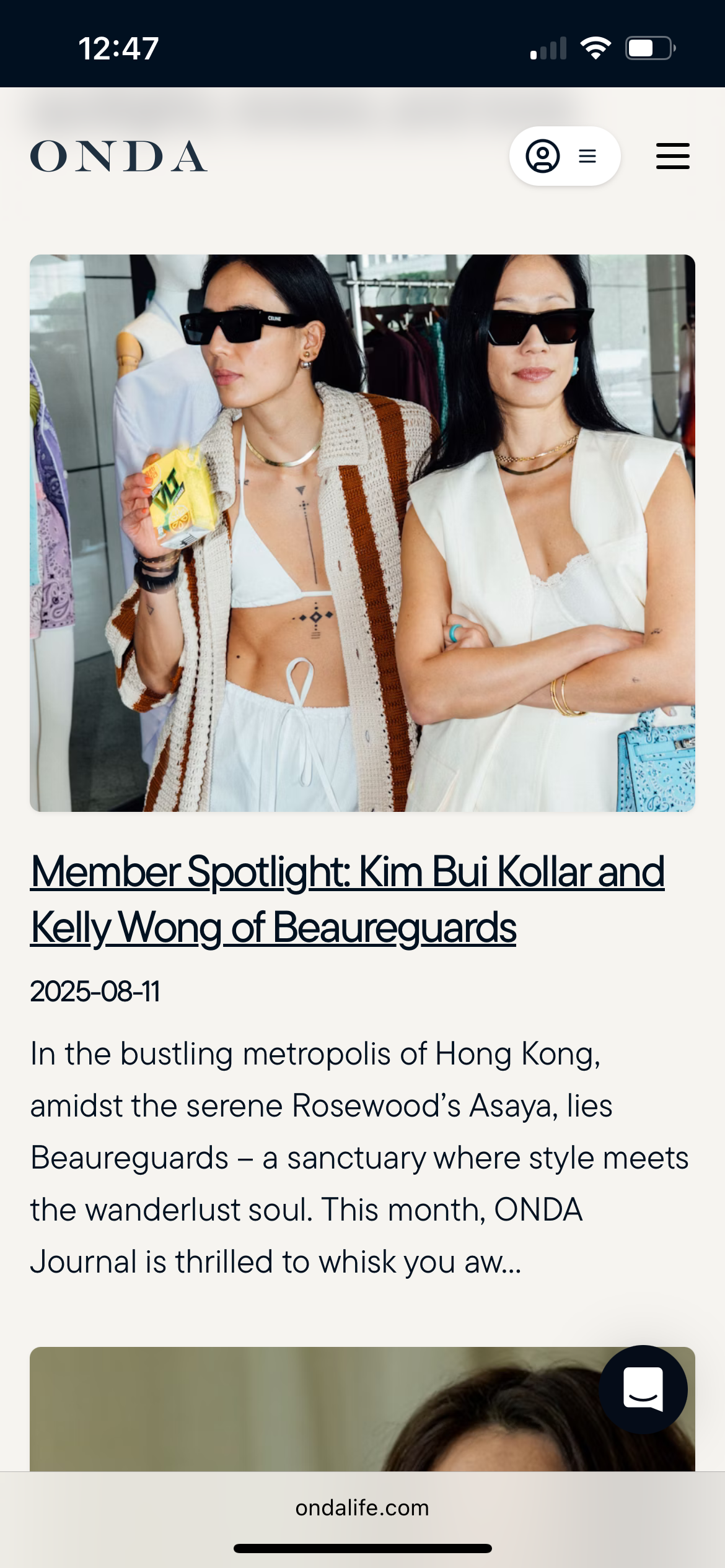This screenshot has height=1568, width=725.
Task: Open the second article image card
Action: (310, 1412)
